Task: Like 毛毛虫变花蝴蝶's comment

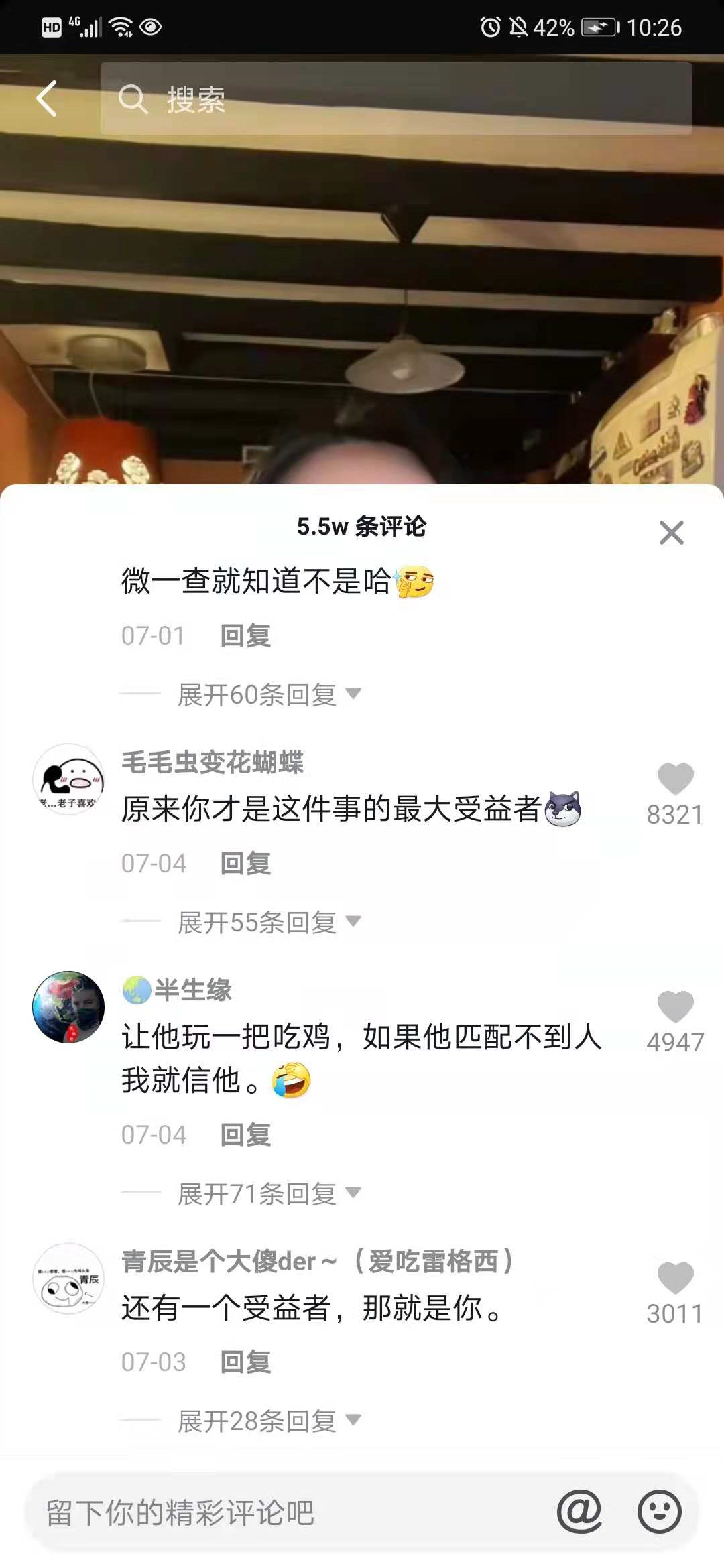Action: point(674,780)
